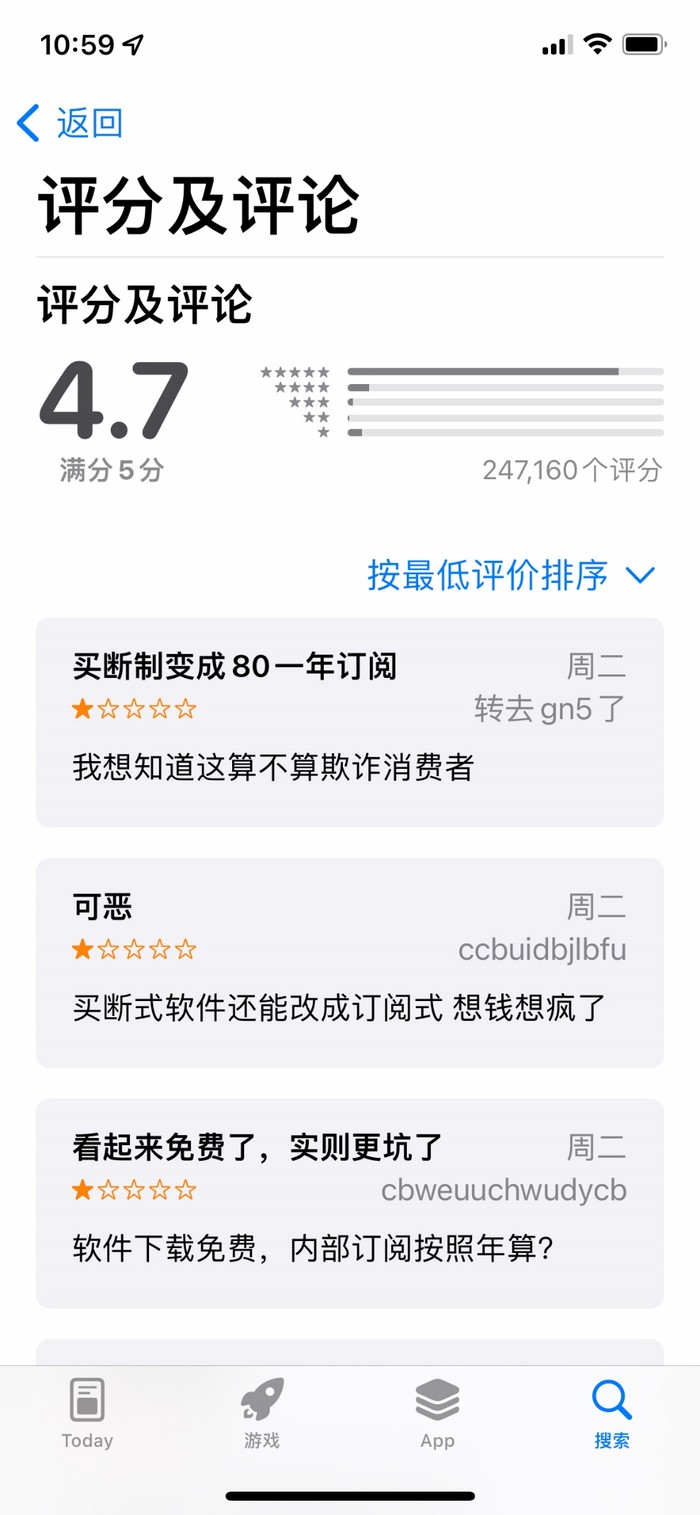Open the review titled 买断制变成80一年订阅
The width and height of the screenshot is (700, 1515).
[x=350, y=722]
